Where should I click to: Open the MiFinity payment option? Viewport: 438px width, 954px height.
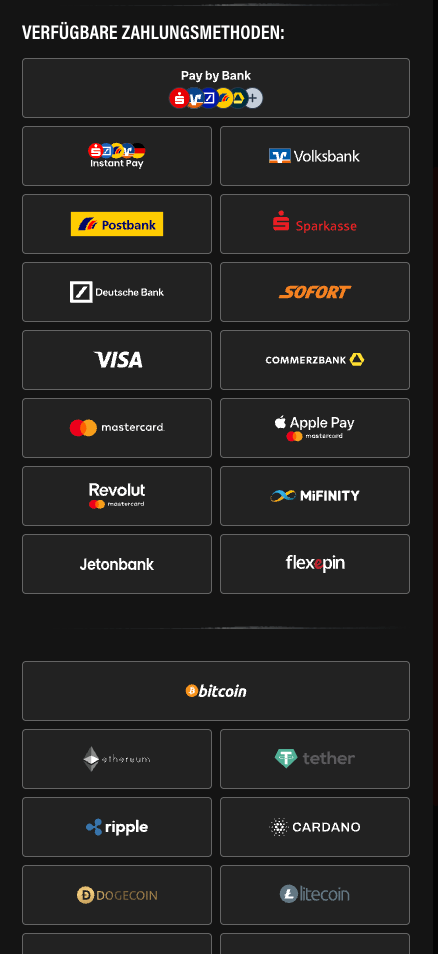click(315, 496)
